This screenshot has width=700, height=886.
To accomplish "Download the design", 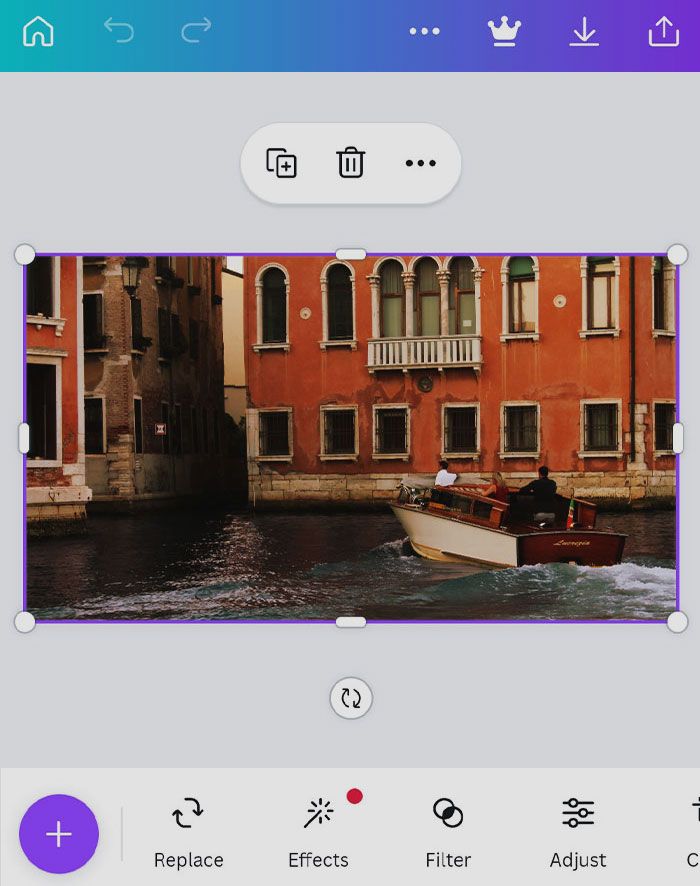I will point(584,32).
